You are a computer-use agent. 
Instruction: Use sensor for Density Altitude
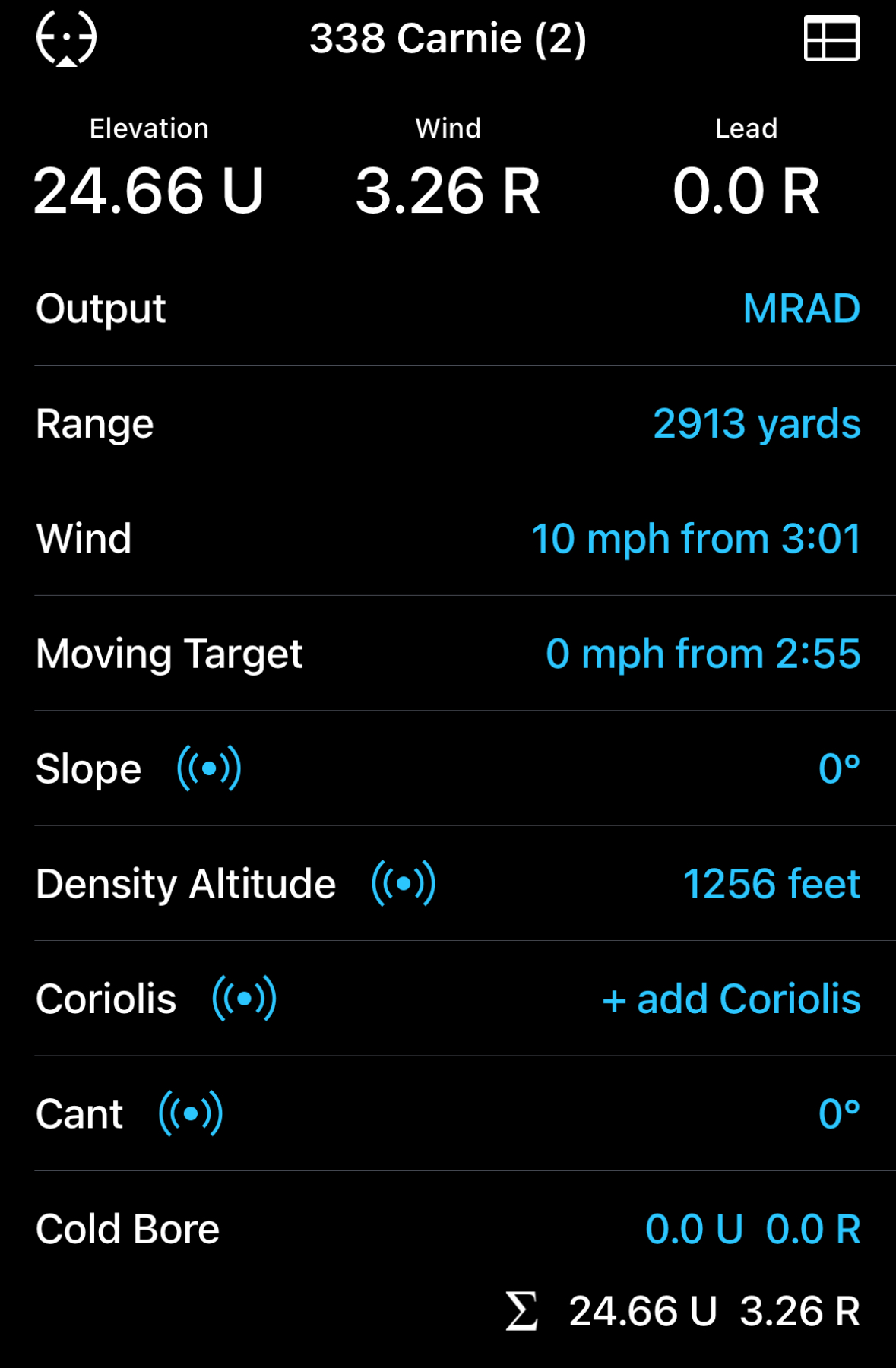click(x=404, y=884)
